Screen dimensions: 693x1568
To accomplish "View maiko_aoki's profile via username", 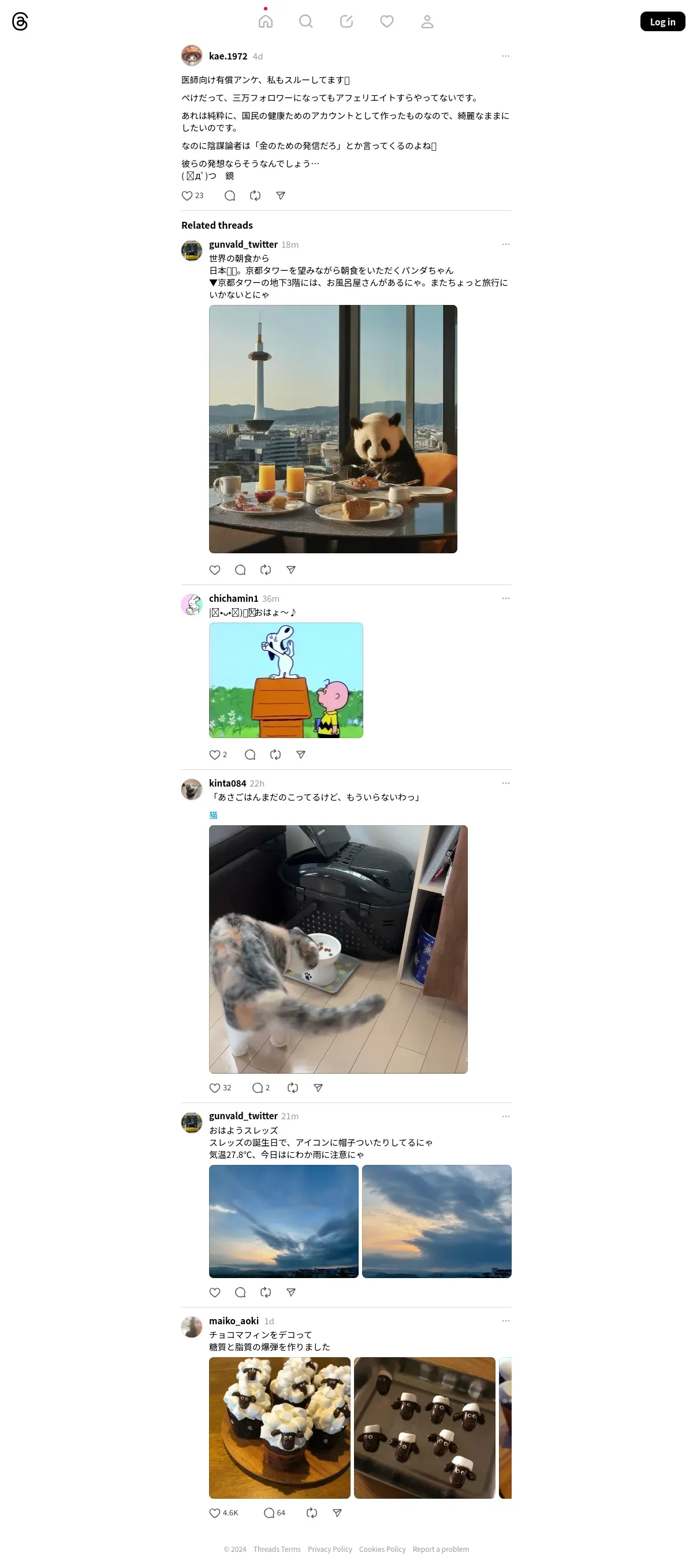I will tap(234, 1320).
